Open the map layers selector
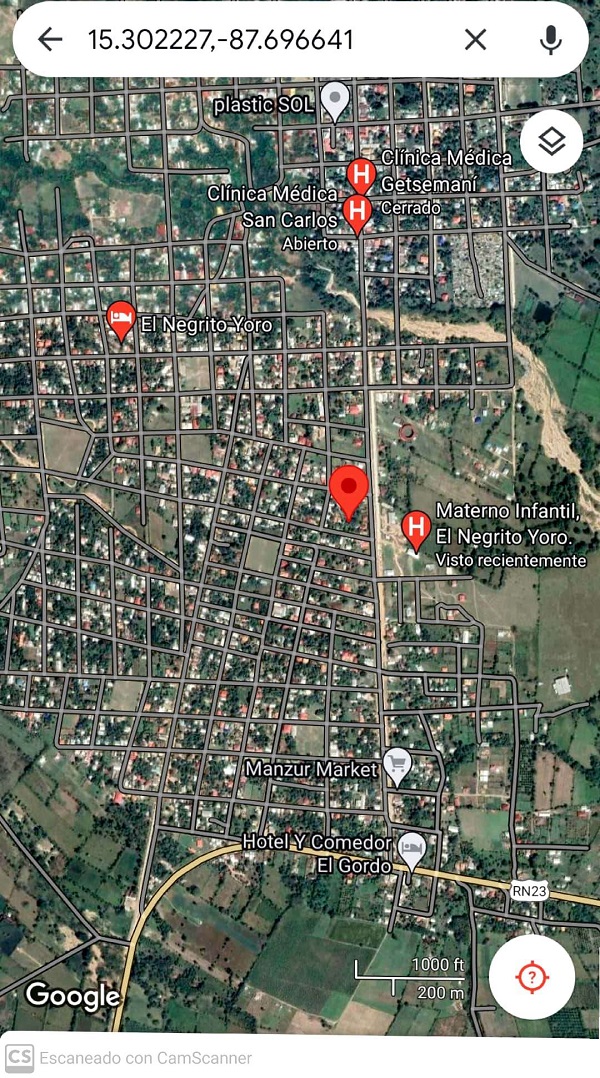 tap(552, 141)
